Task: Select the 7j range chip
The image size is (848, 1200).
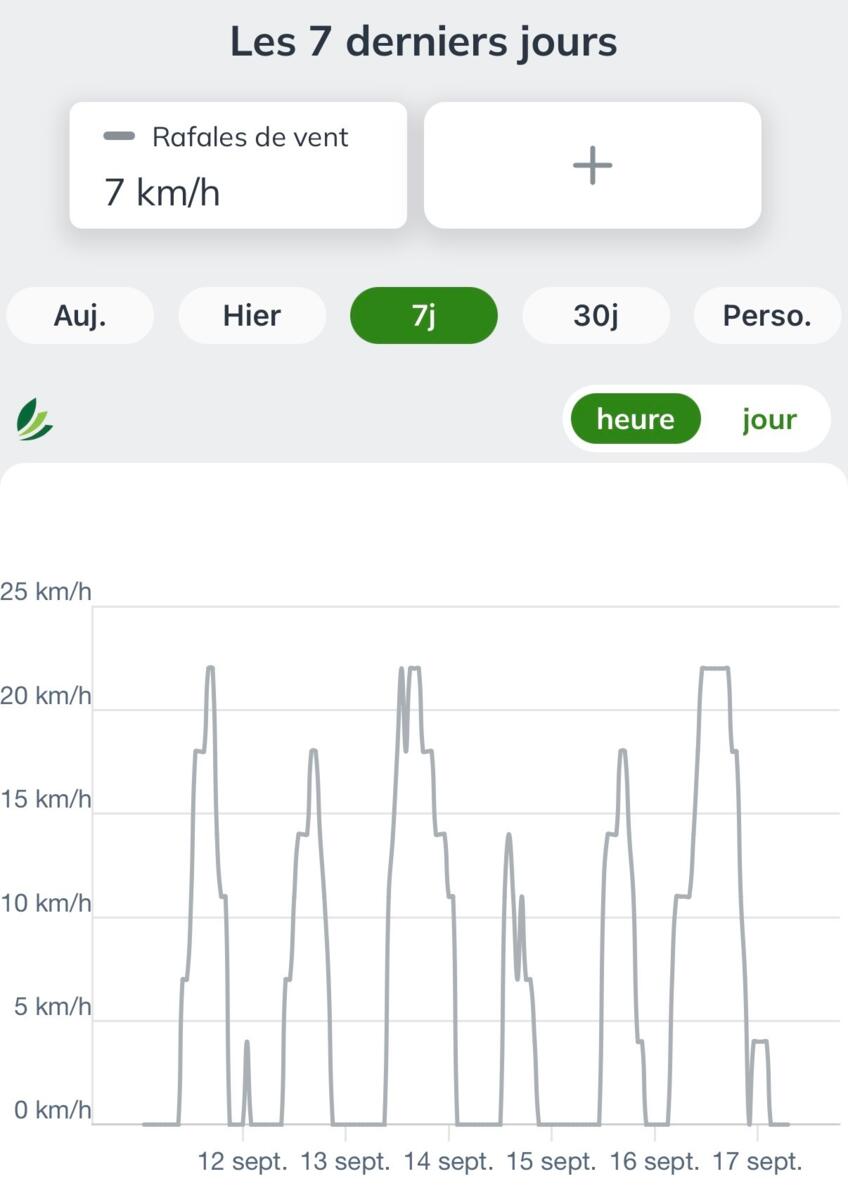Action: (x=424, y=316)
